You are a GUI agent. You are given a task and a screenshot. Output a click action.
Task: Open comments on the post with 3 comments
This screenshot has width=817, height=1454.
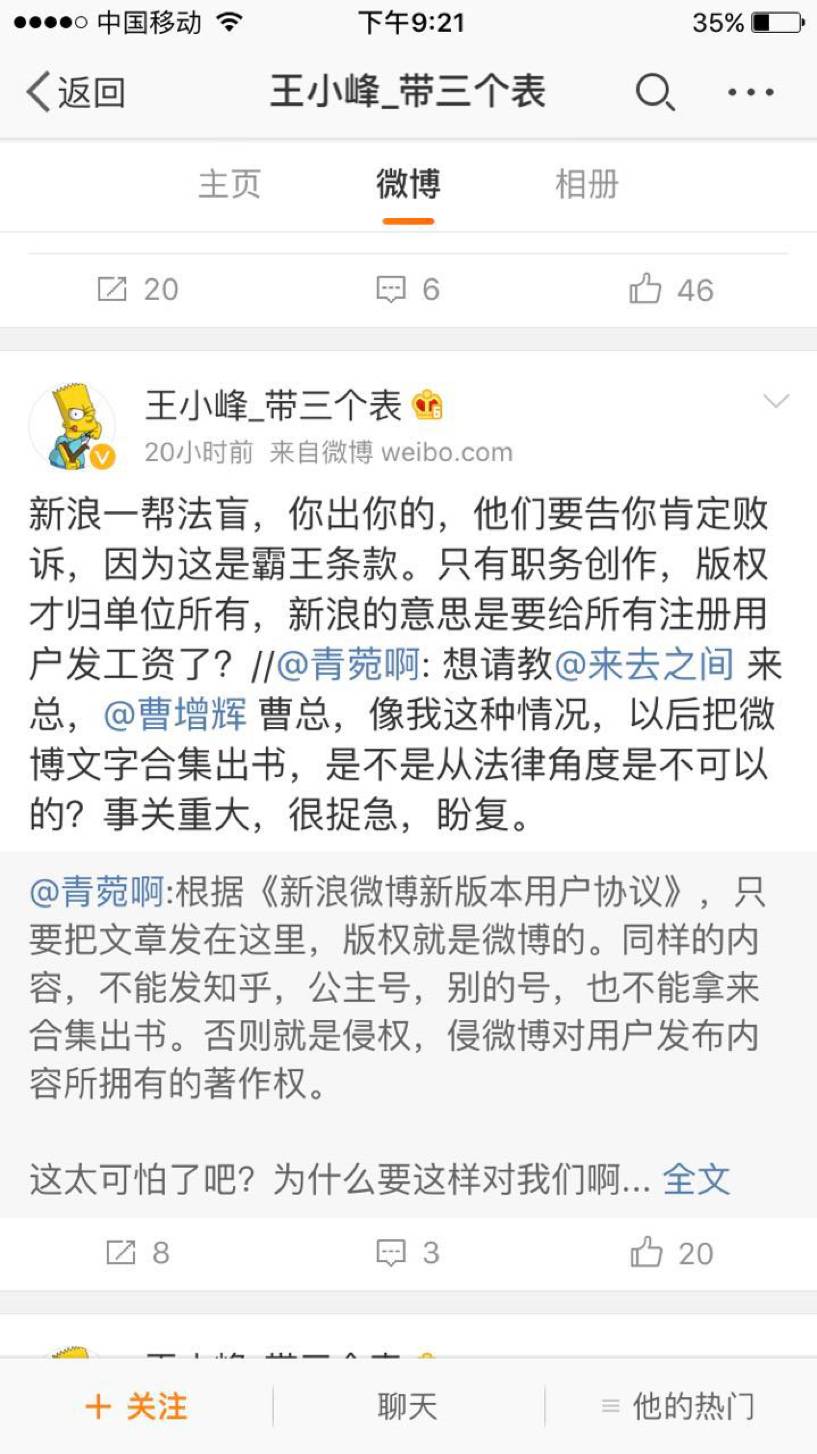point(407,1253)
